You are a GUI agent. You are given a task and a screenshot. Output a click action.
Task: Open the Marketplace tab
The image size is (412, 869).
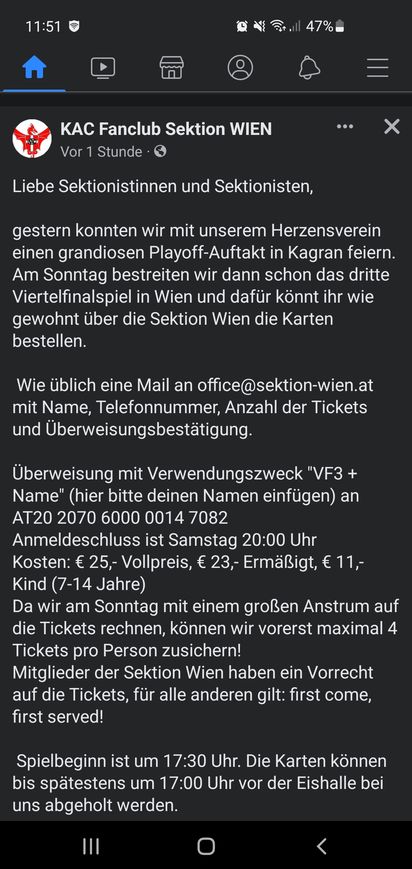172,68
